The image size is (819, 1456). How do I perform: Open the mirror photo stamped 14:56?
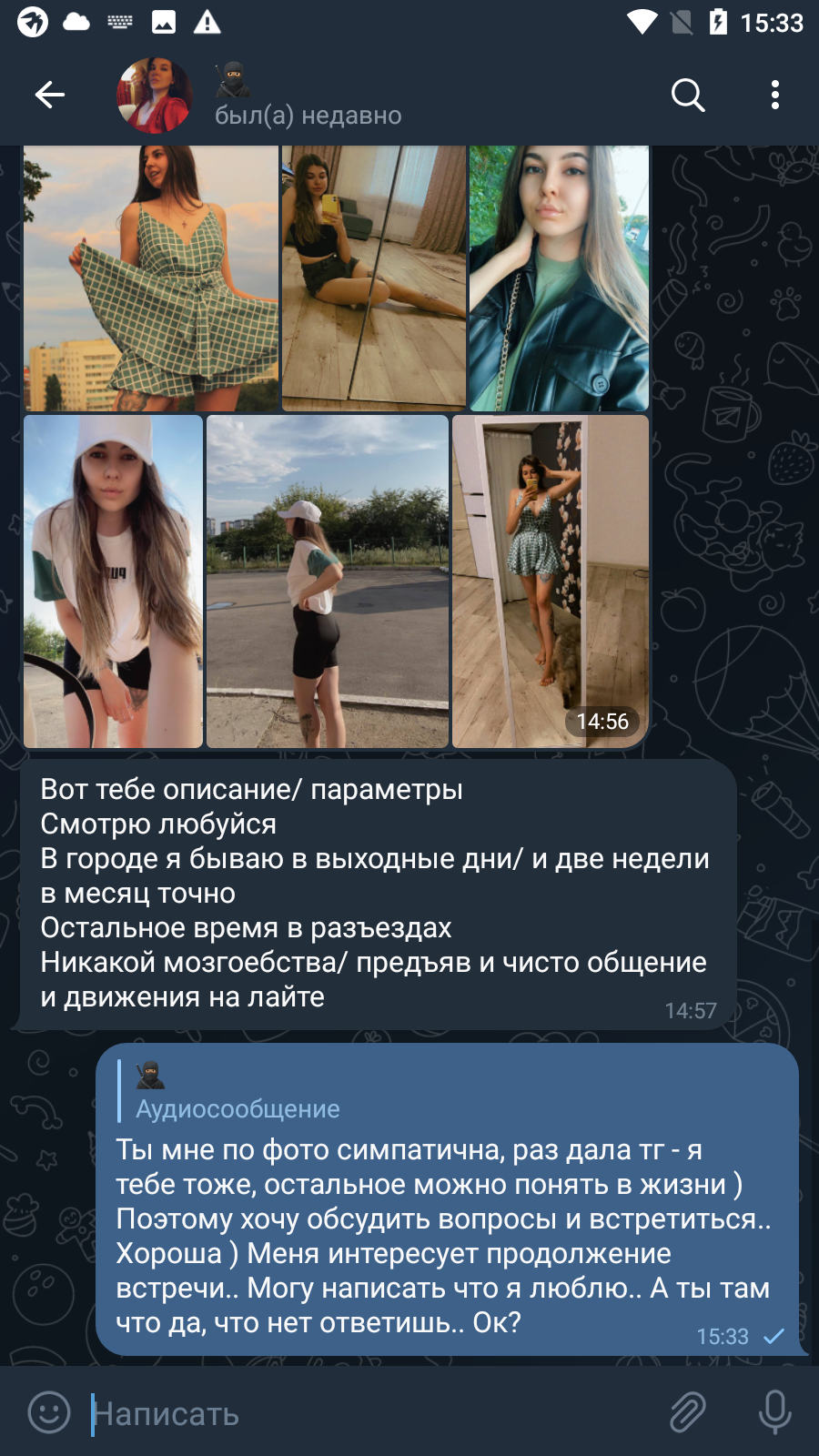[x=551, y=581]
